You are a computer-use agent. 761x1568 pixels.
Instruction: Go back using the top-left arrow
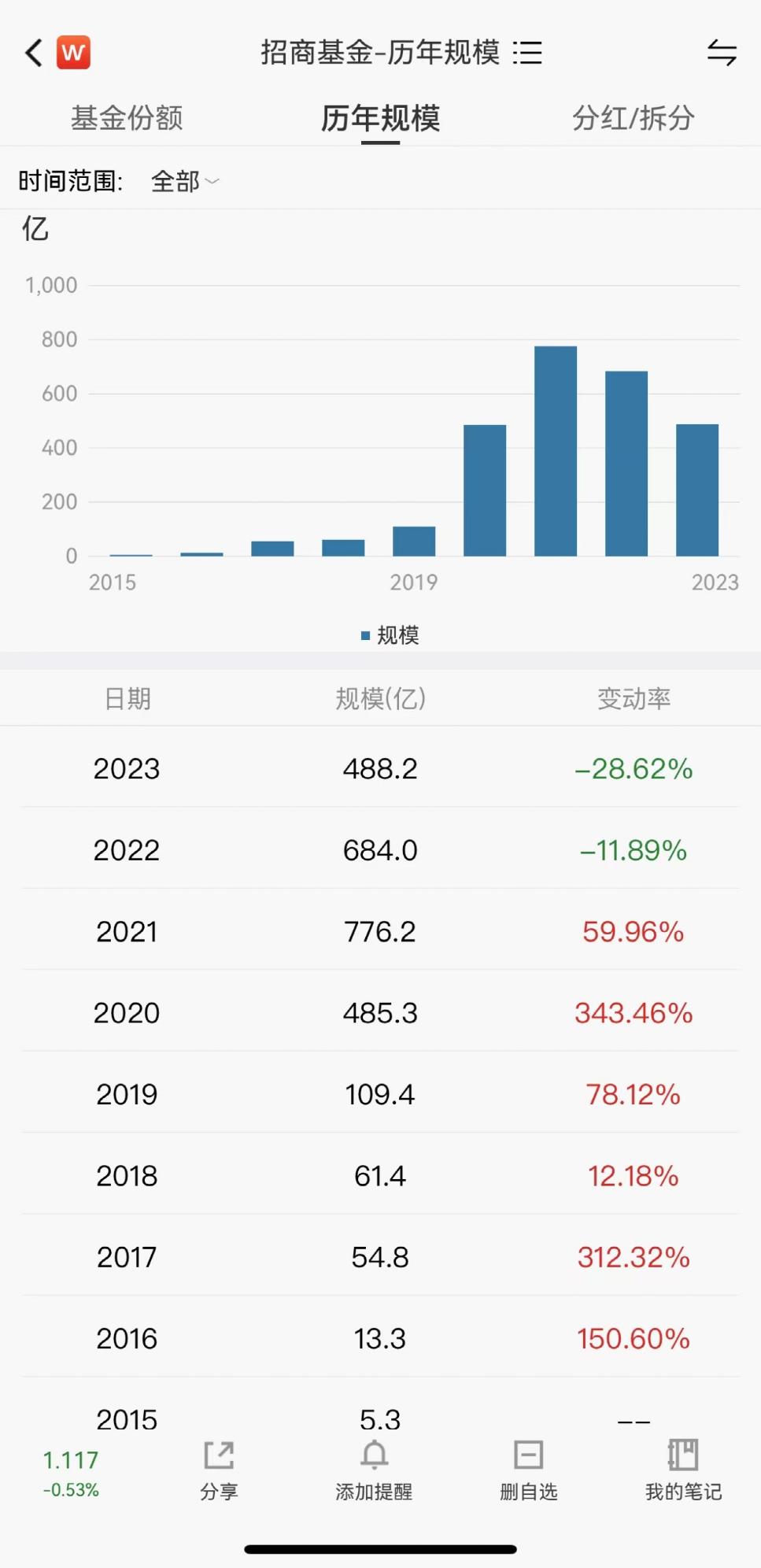point(34,53)
